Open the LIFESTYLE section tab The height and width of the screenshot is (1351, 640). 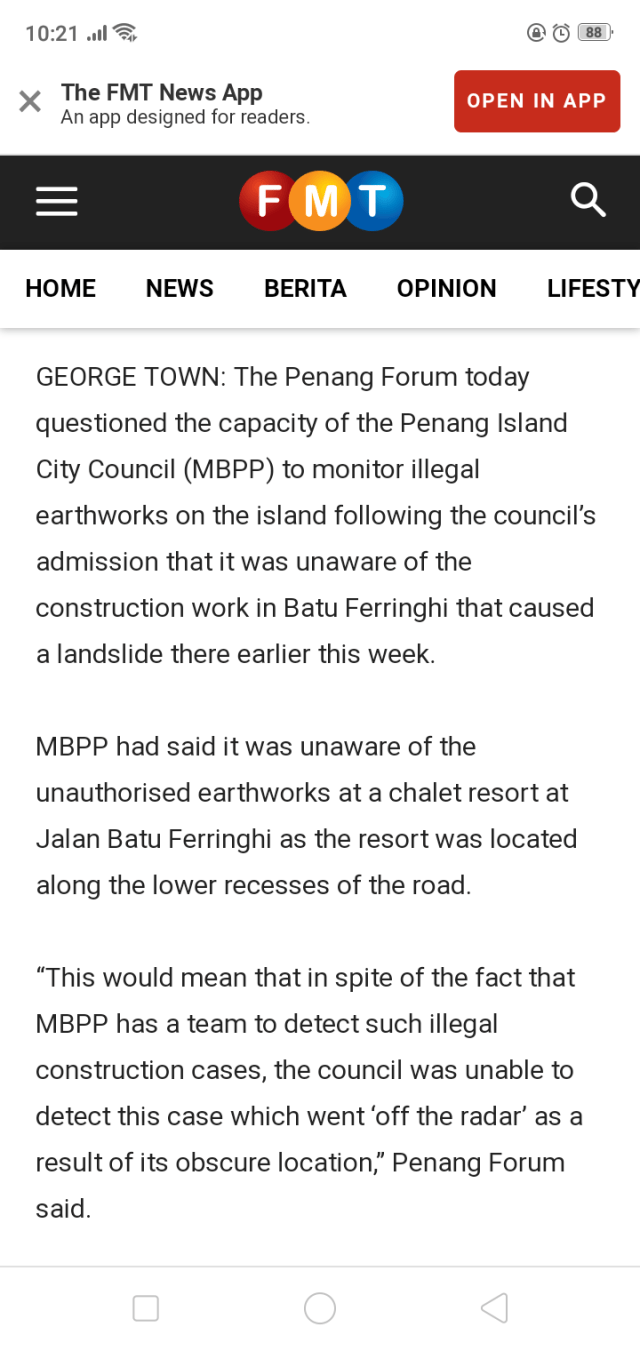(x=592, y=288)
